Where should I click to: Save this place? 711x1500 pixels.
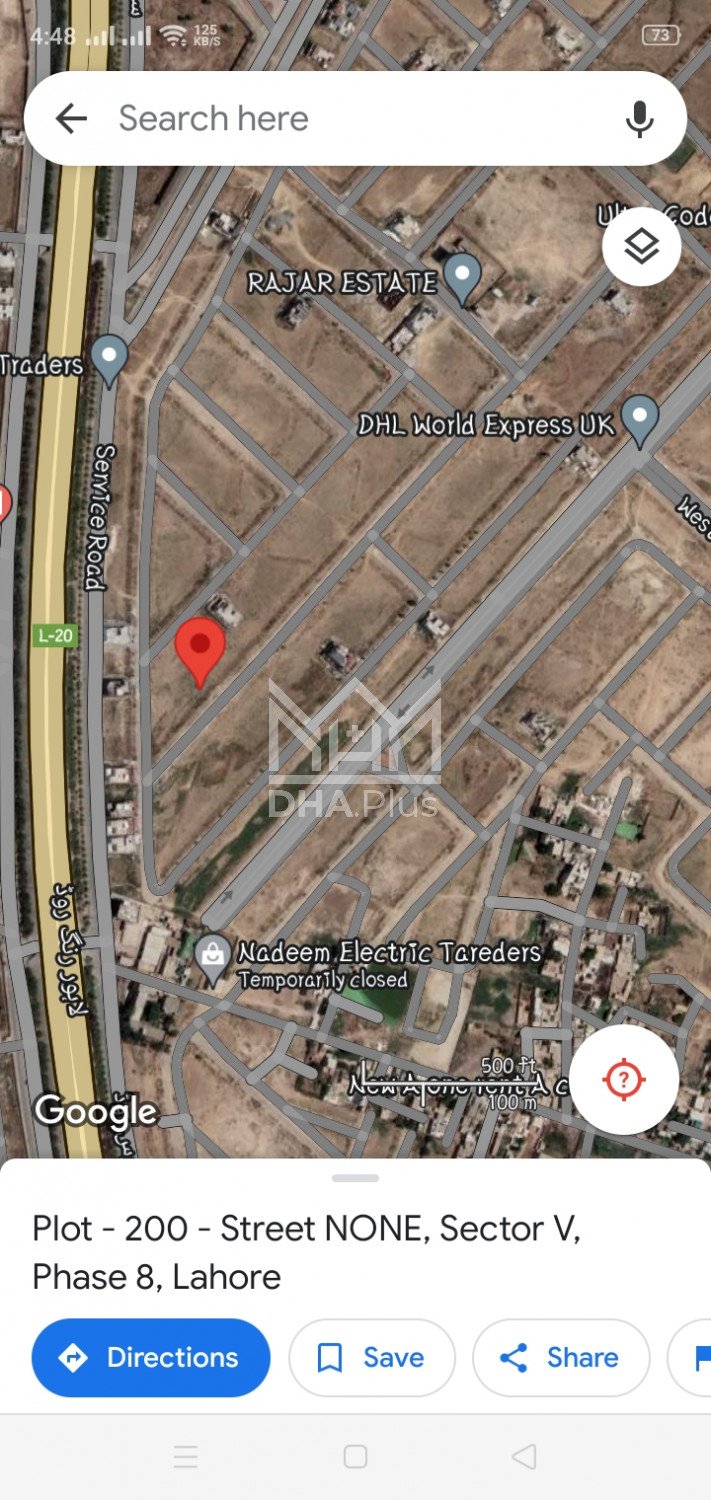(x=371, y=1357)
